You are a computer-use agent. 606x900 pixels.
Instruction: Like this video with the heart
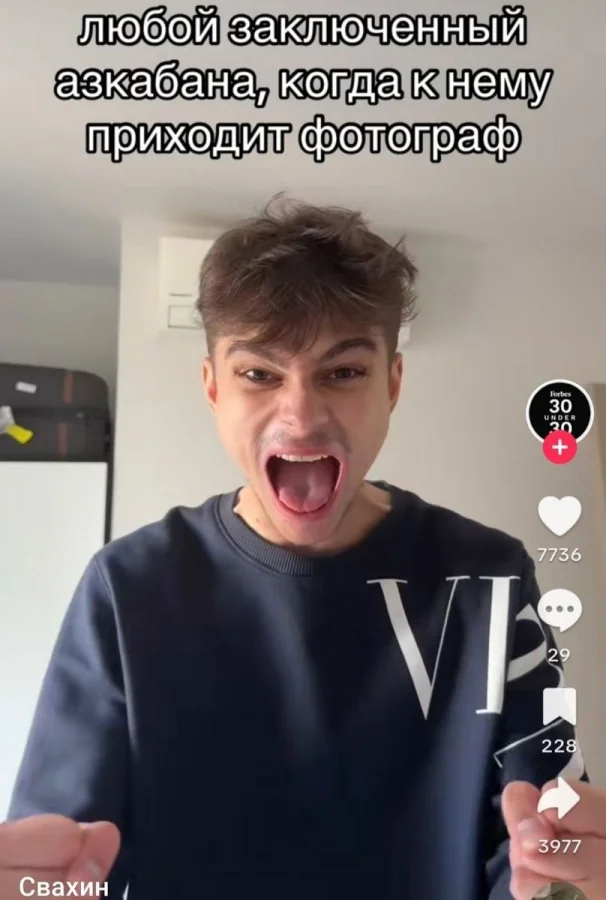coord(559,516)
